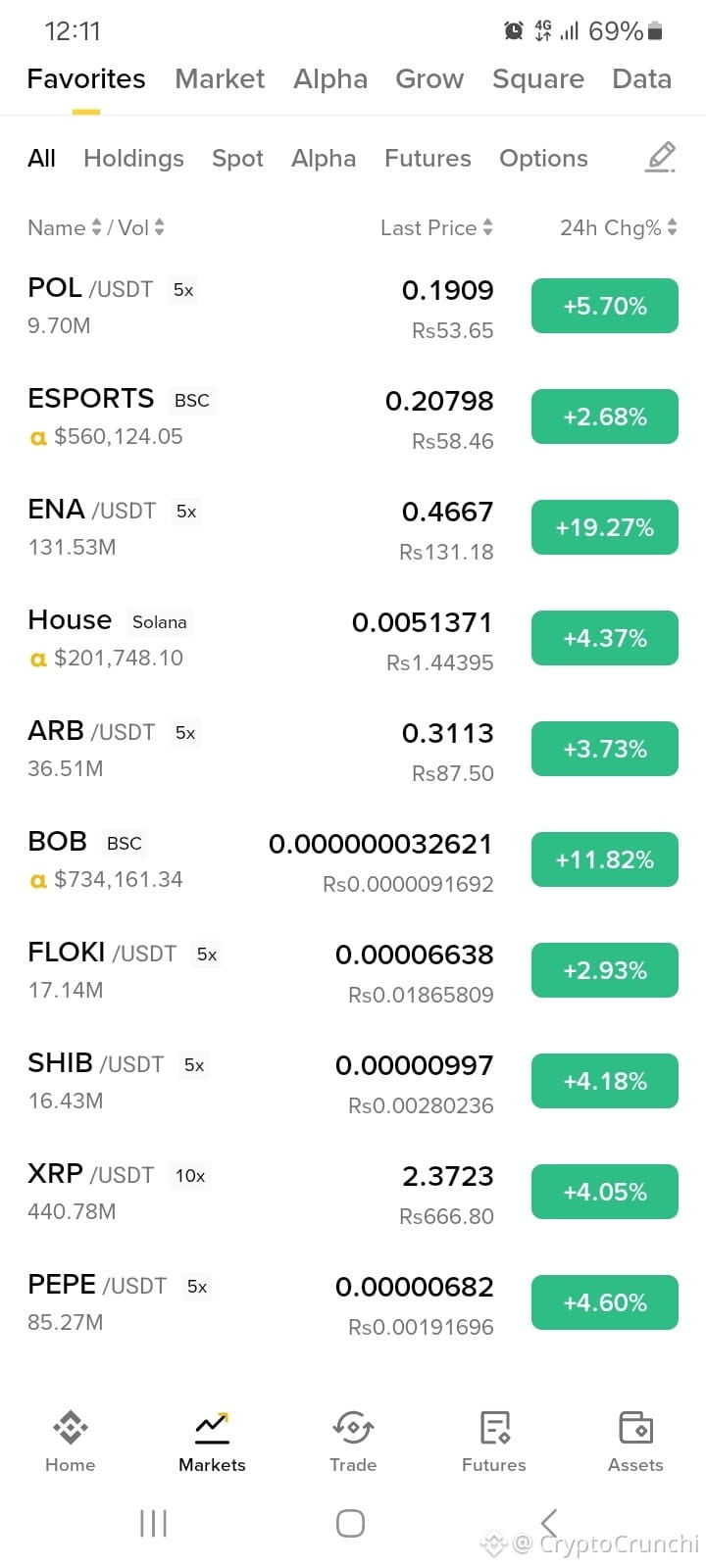Open the Trade tab
The width and height of the screenshot is (706, 1568).
353,1442
